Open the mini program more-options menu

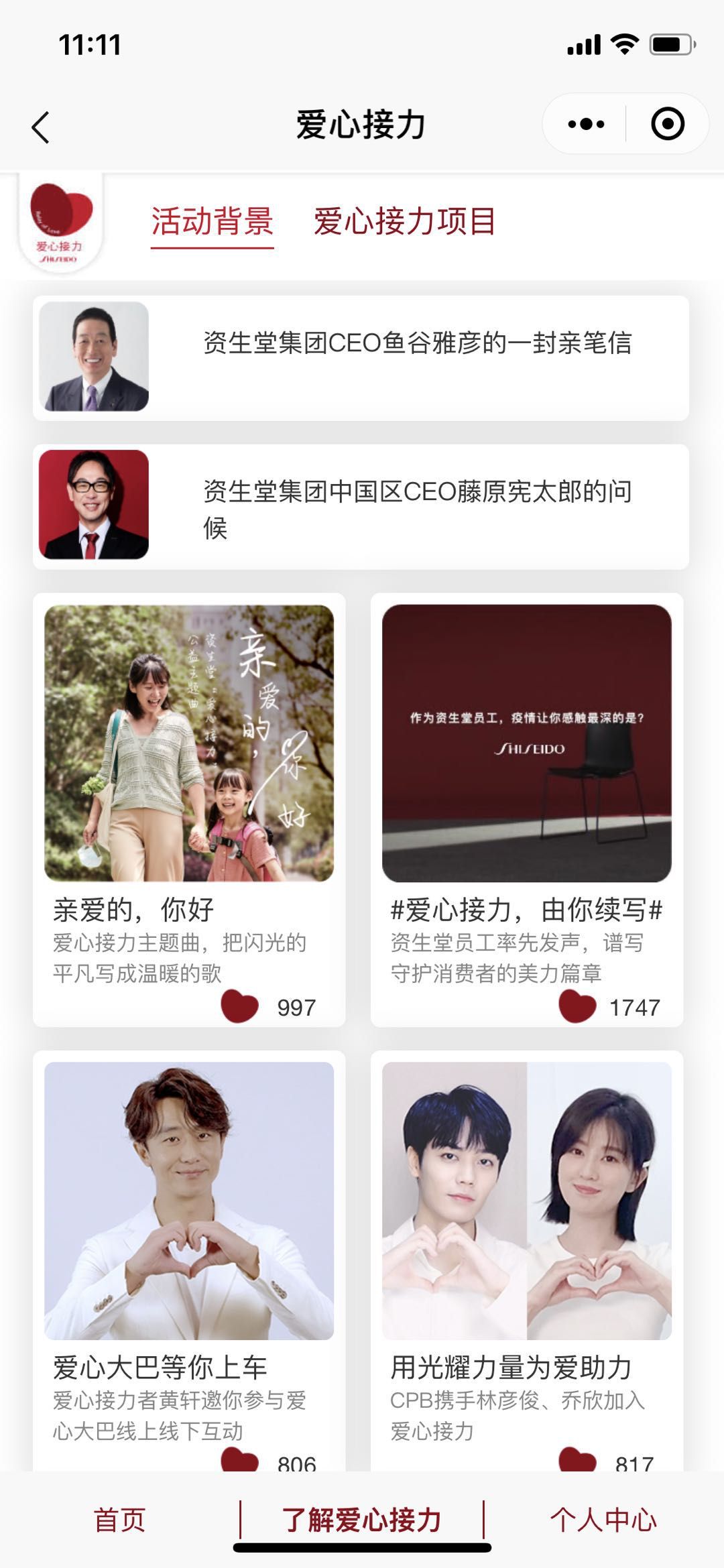(x=585, y=124)
